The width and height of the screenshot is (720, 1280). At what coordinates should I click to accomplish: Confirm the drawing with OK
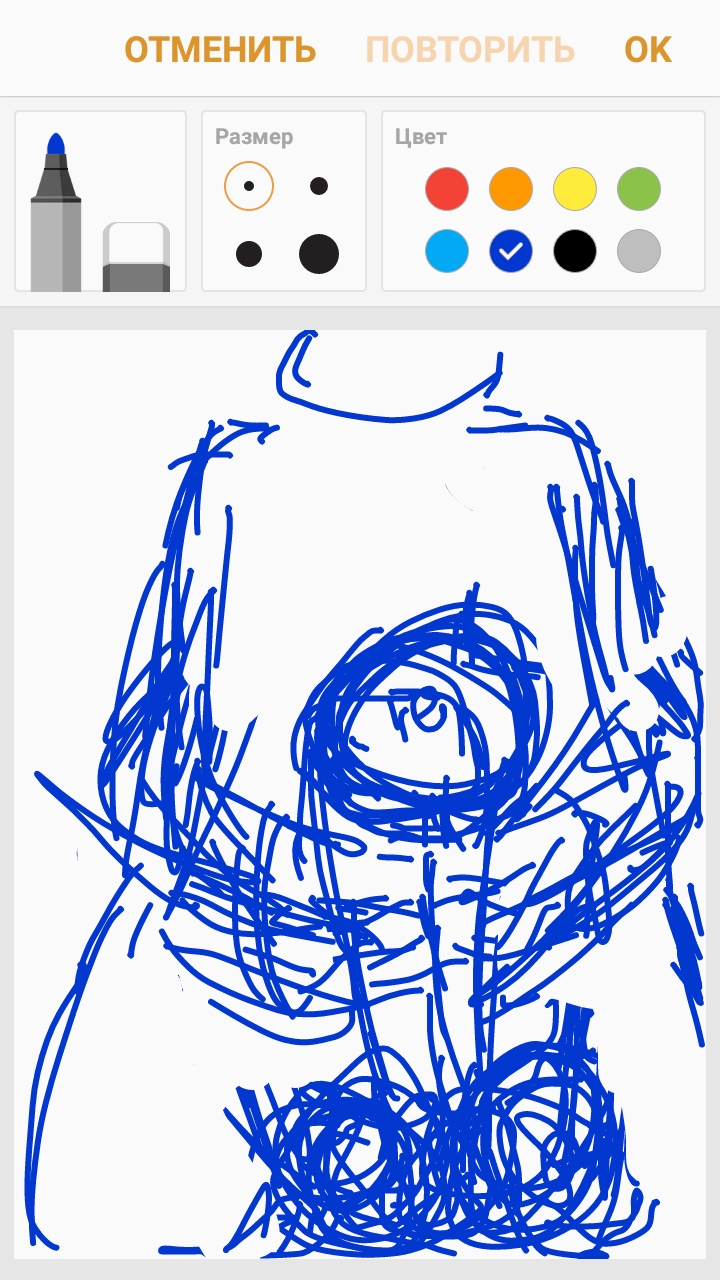pos(648,49)
